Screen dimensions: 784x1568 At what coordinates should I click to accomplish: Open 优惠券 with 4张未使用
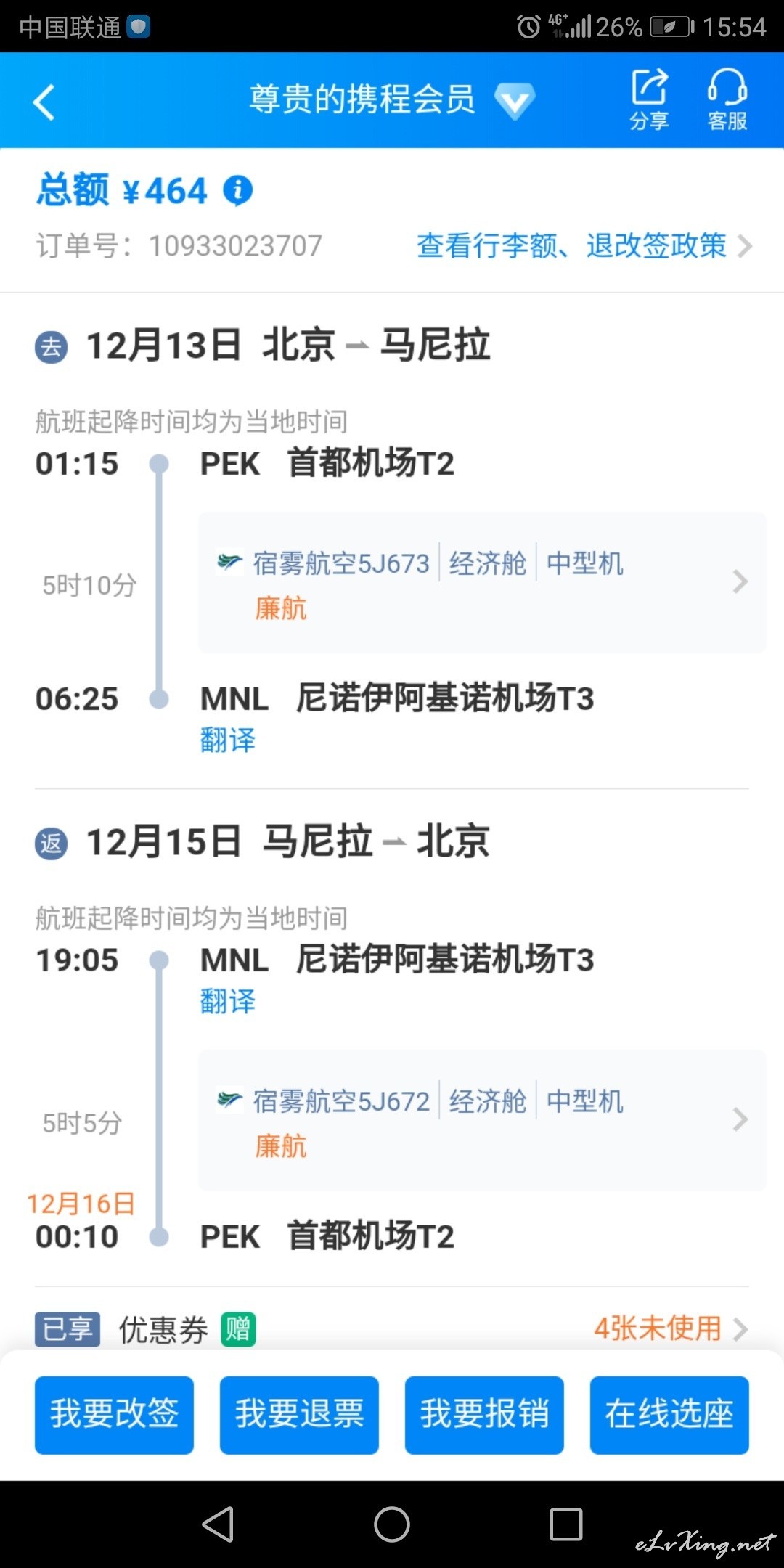pos(392,1329)
